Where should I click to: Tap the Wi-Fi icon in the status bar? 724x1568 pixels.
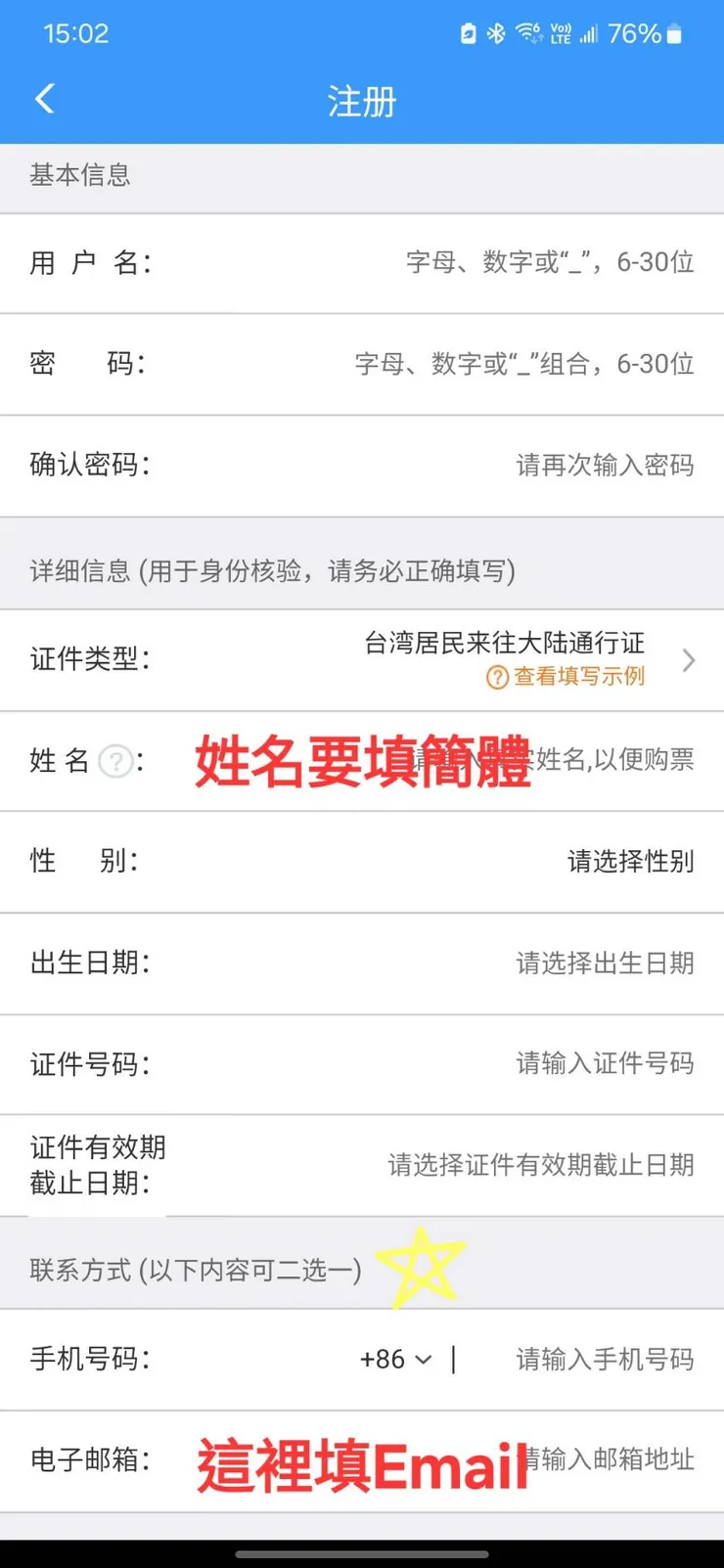(x=529, y=34)
